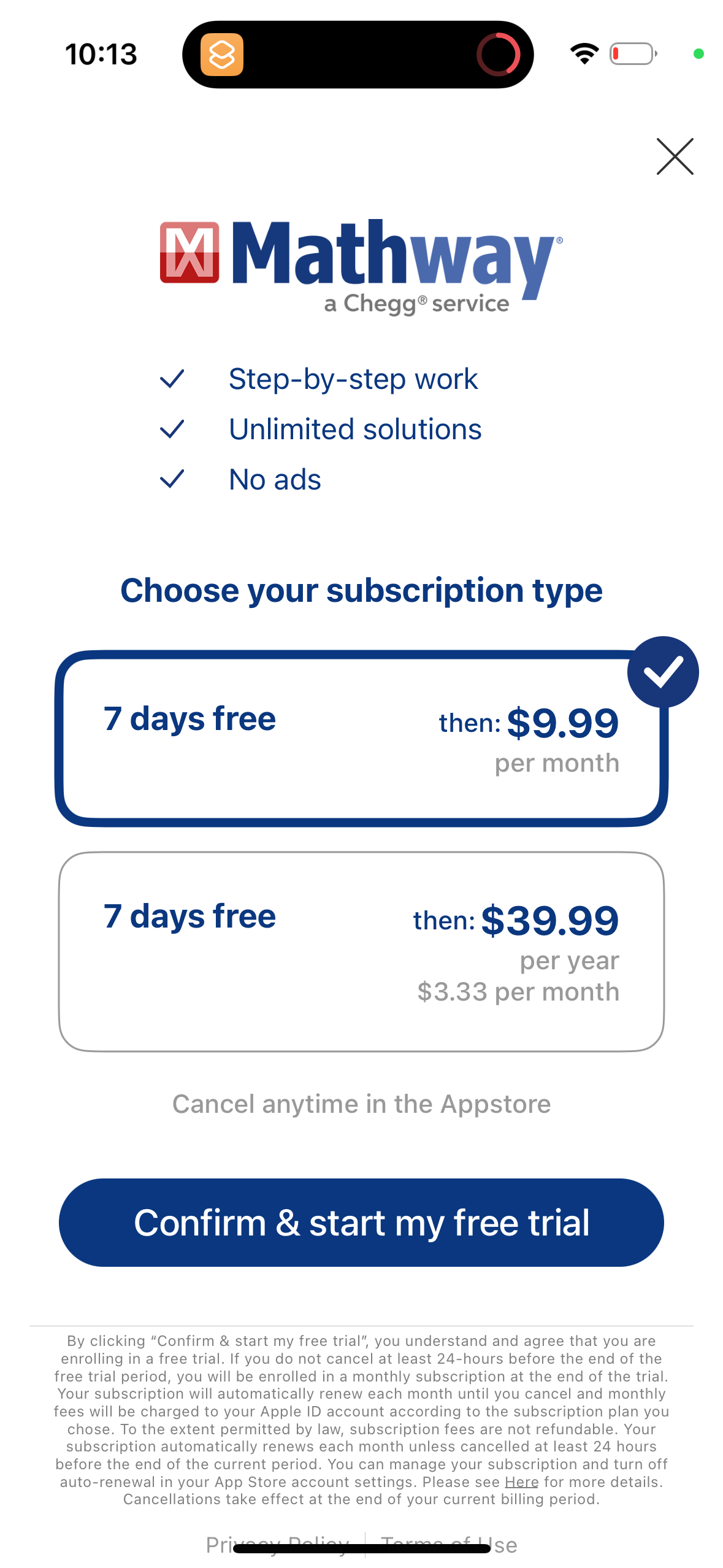Screen dimensions: 723x1568
Task: Tap the checkmark beside Unlimited solutions
Action: pyautogui.click(x=172, y=429)
